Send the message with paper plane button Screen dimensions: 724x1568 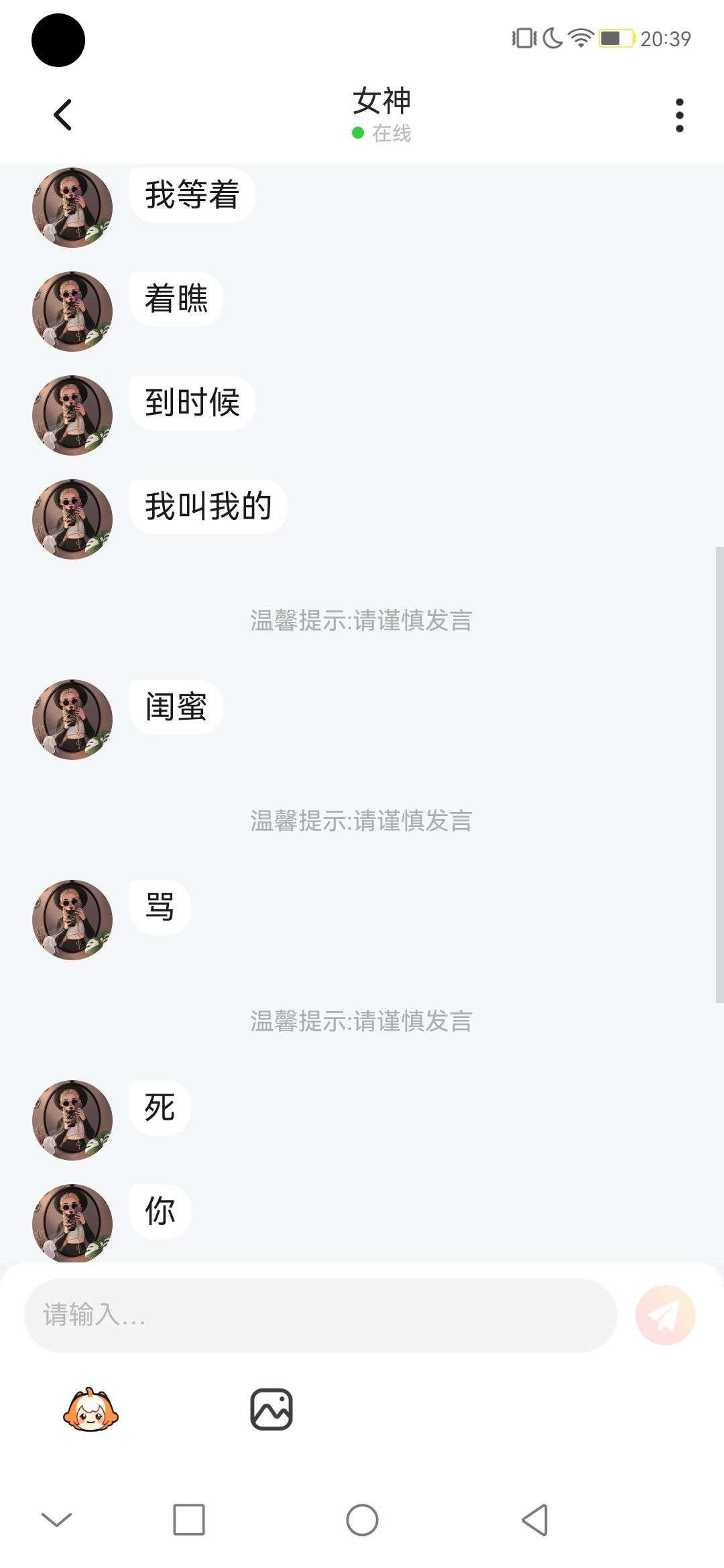click(x=665, y=1315)
